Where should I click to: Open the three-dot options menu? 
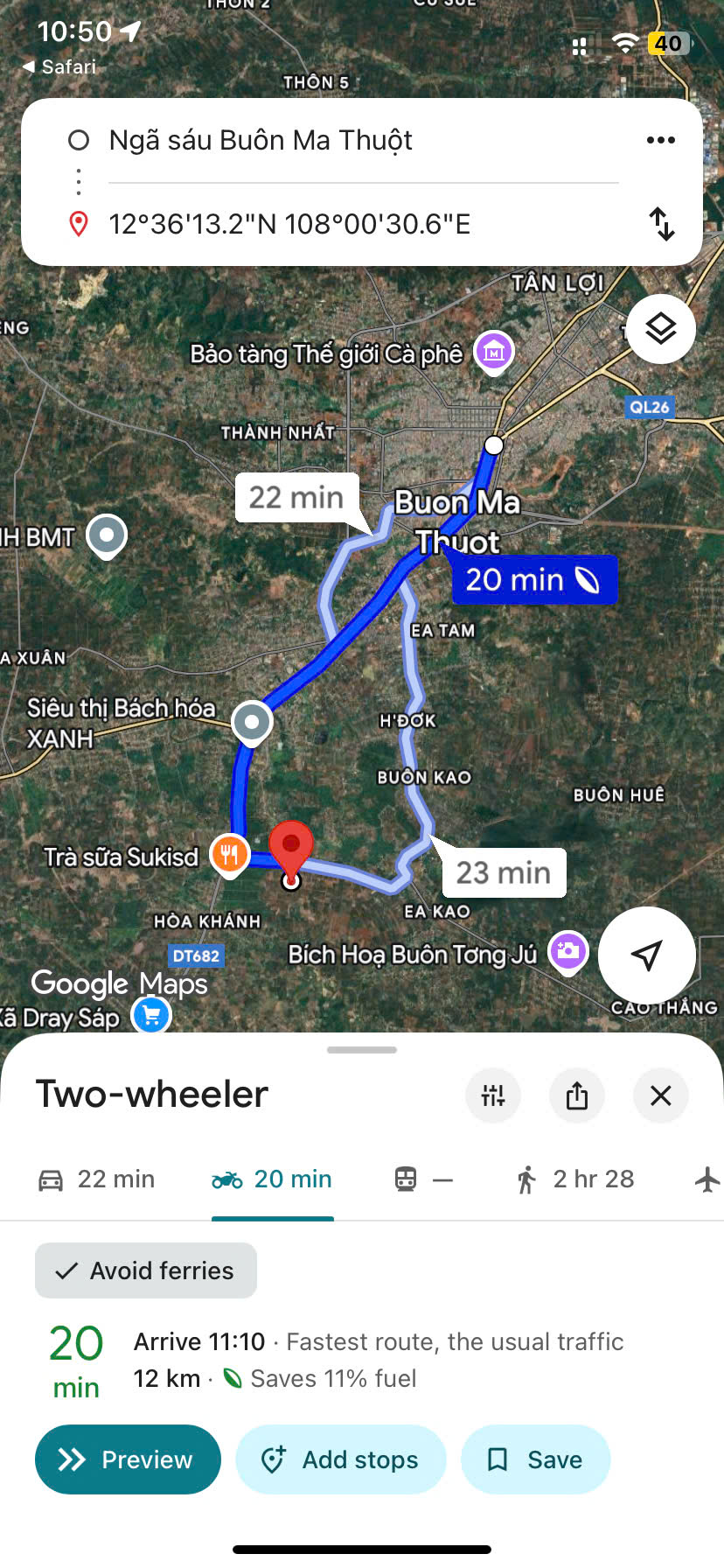coord(660,140)
